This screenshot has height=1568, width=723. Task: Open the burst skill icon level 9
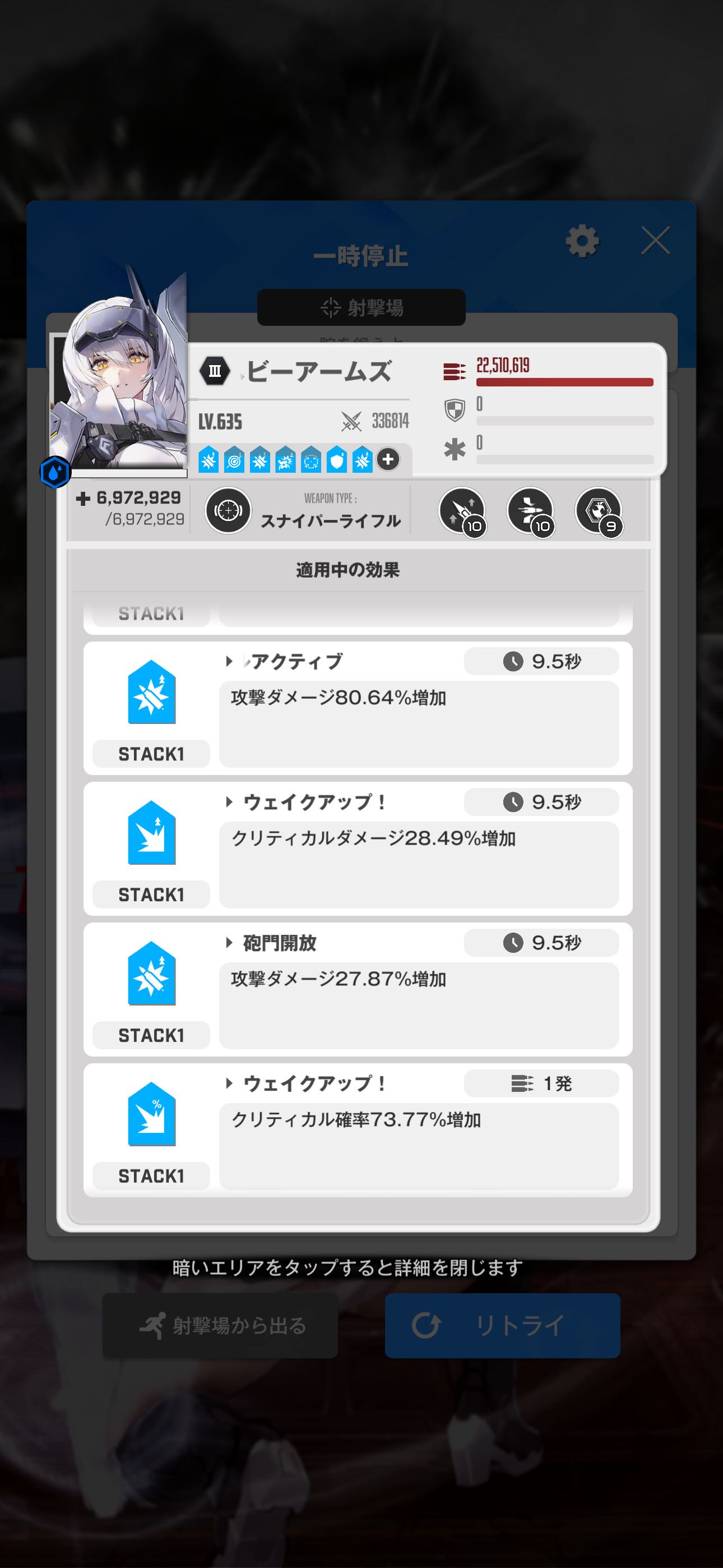tap(598, 511)
